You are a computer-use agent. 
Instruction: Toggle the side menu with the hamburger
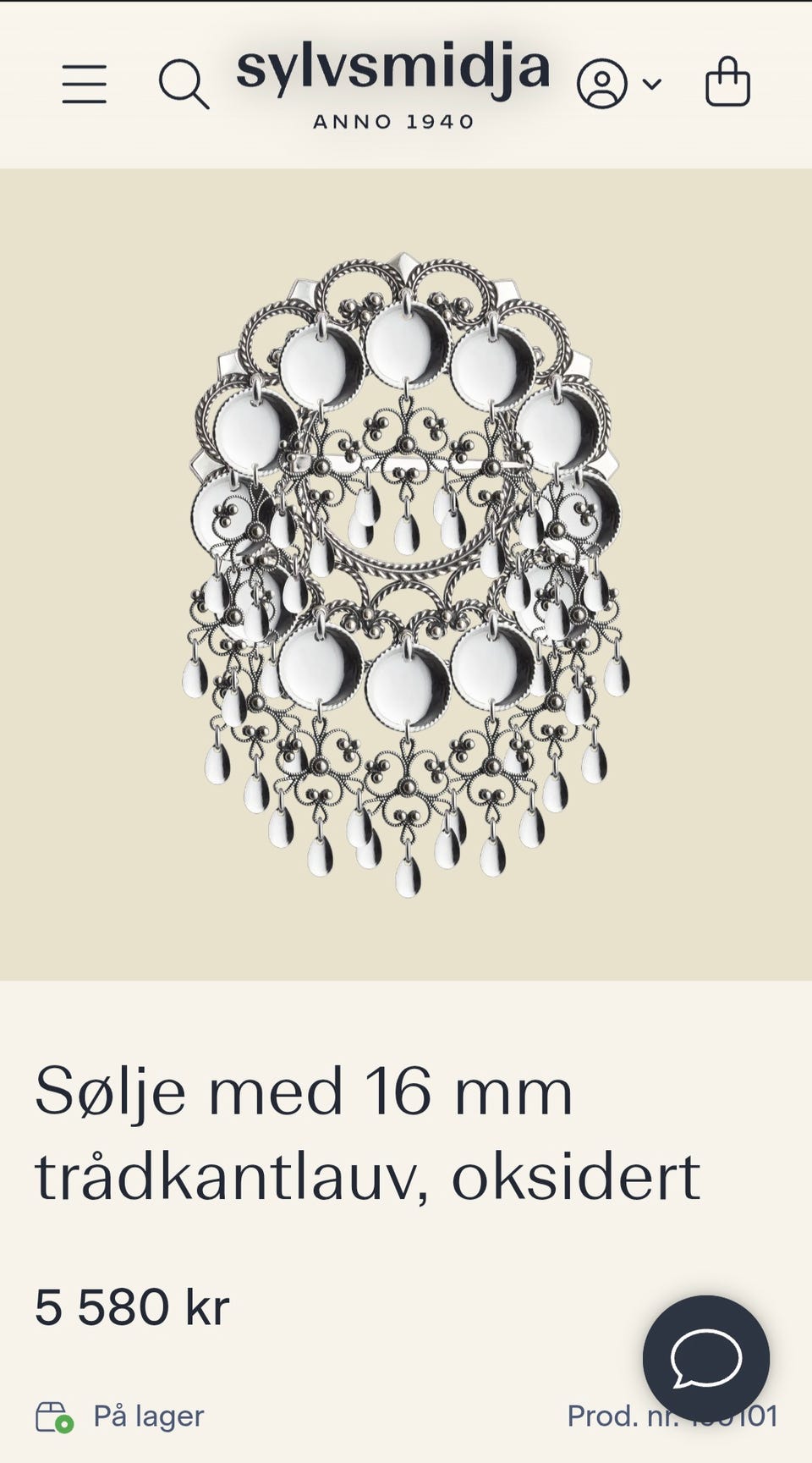click(x=84, y=84)
